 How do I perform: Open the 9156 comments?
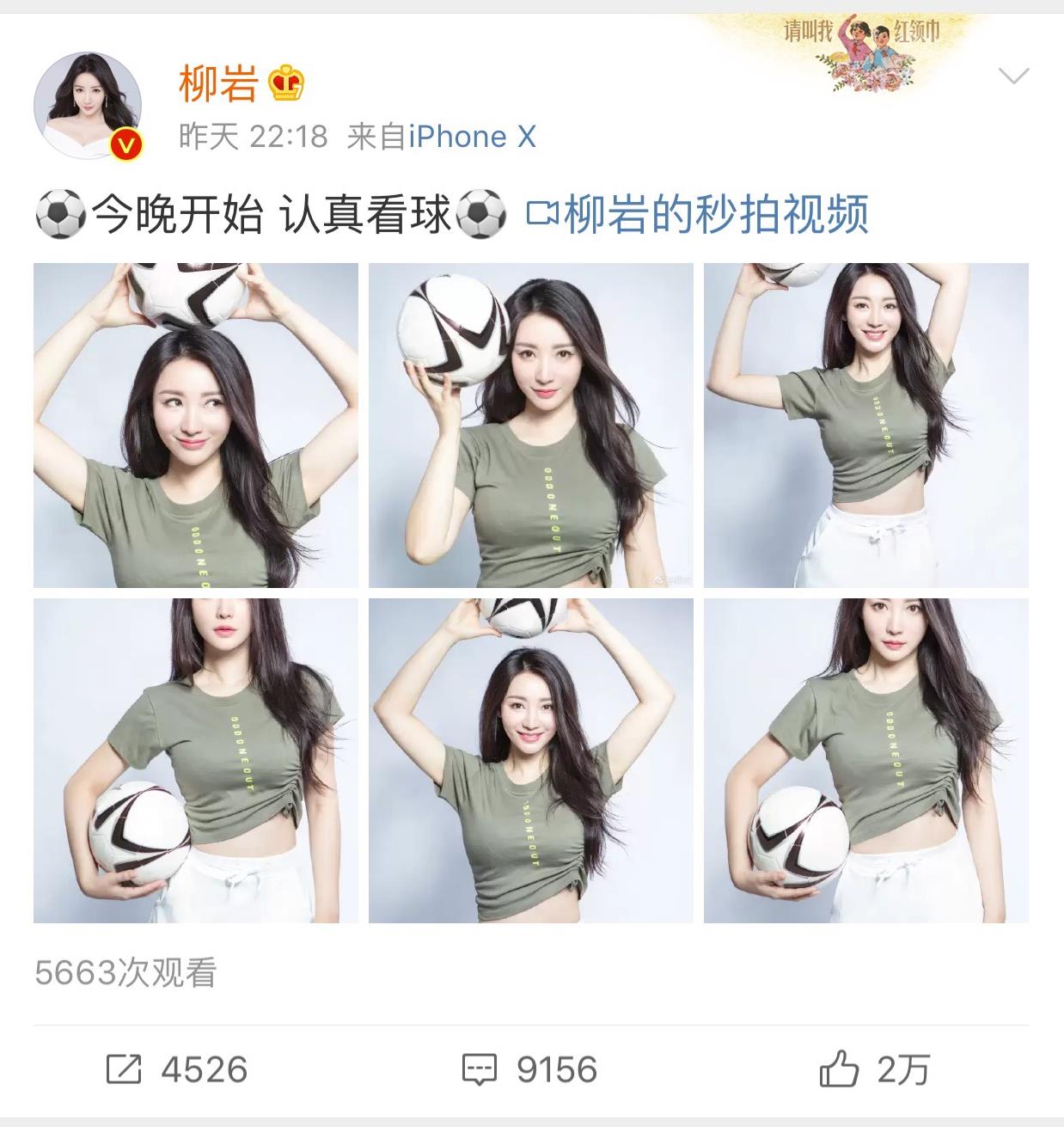(530, 1070)
